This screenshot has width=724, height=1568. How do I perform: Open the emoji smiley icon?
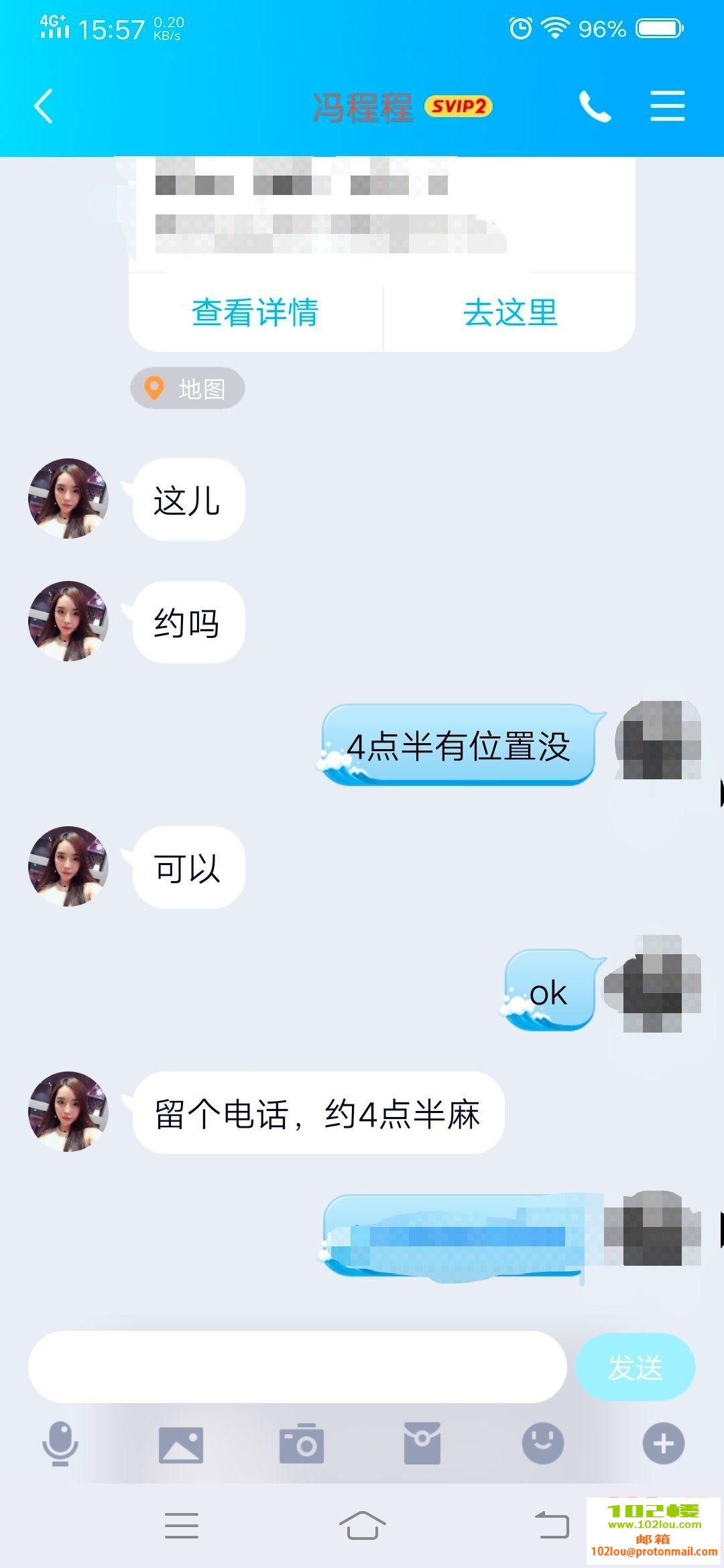pyautogui.click(x=543, y=1445)
